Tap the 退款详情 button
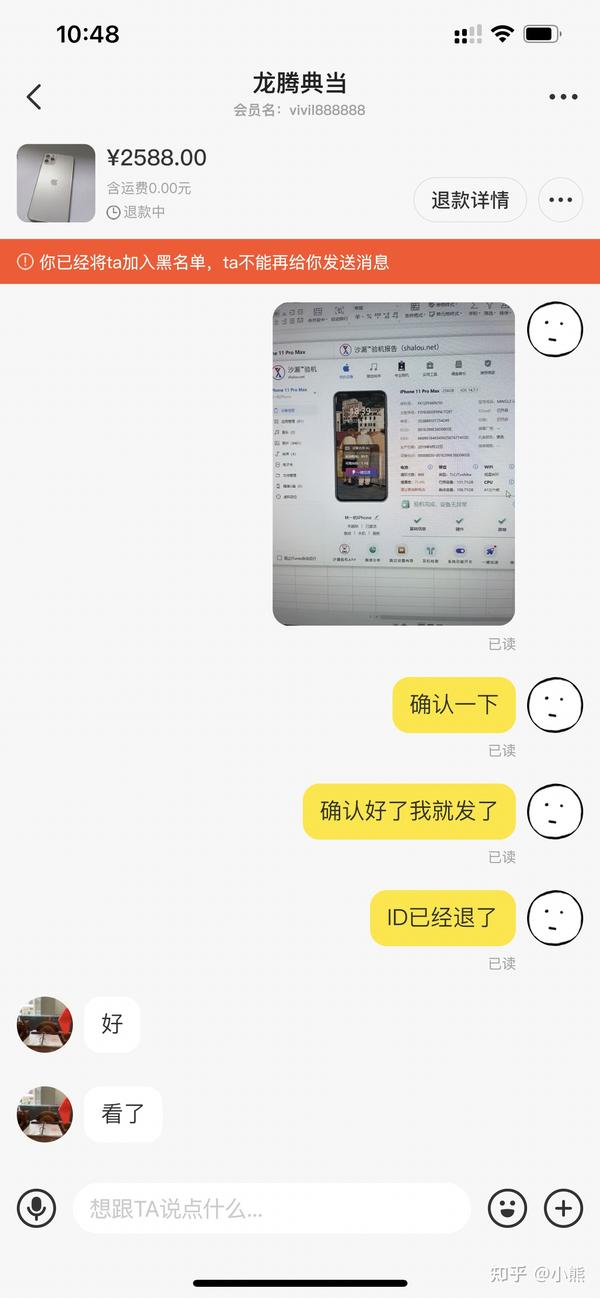Viewport: 600px width, 1298px height. (470, 199)
